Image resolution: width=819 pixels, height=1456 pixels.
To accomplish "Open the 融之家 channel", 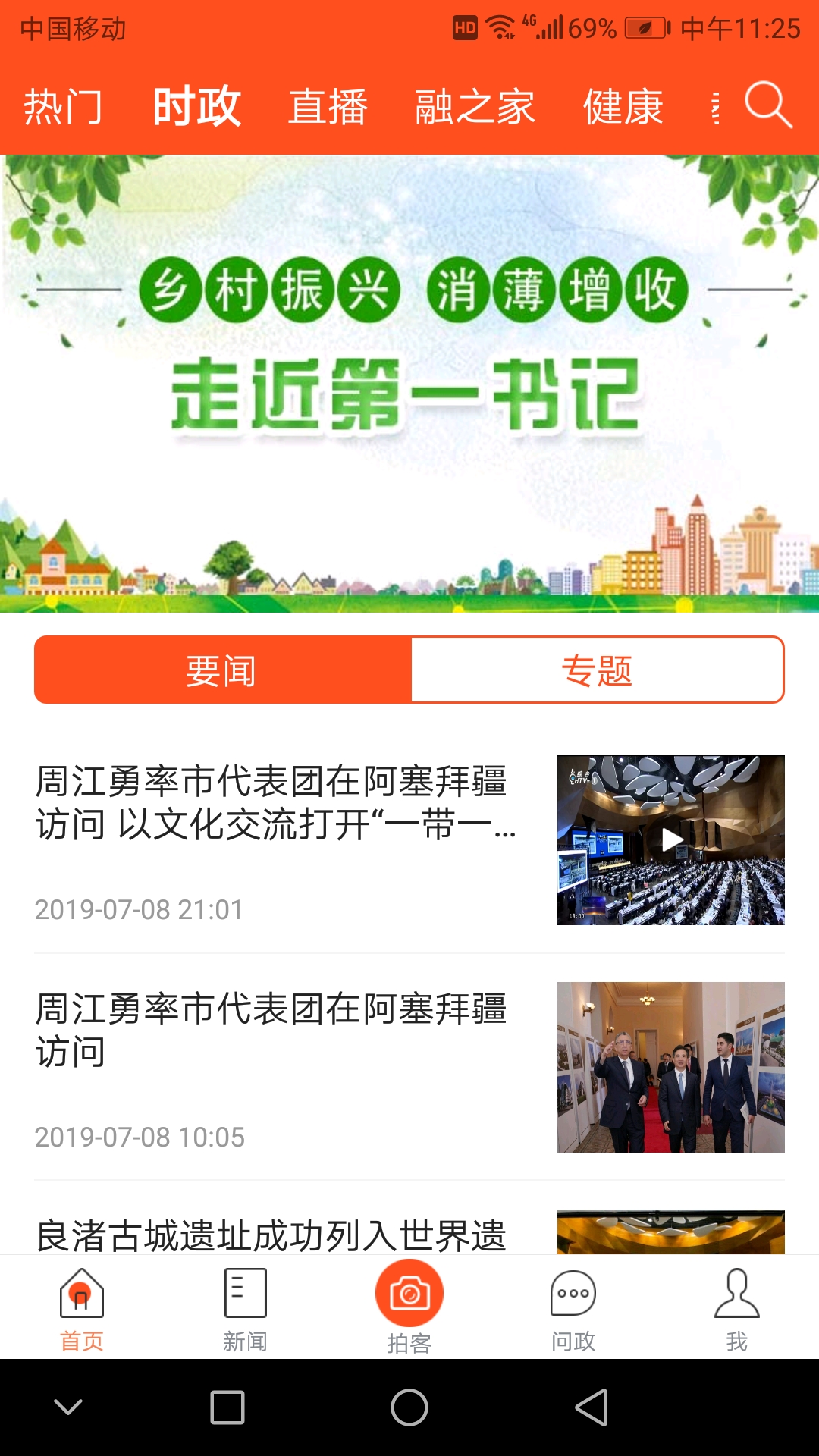I will click(x=475, y=106).
